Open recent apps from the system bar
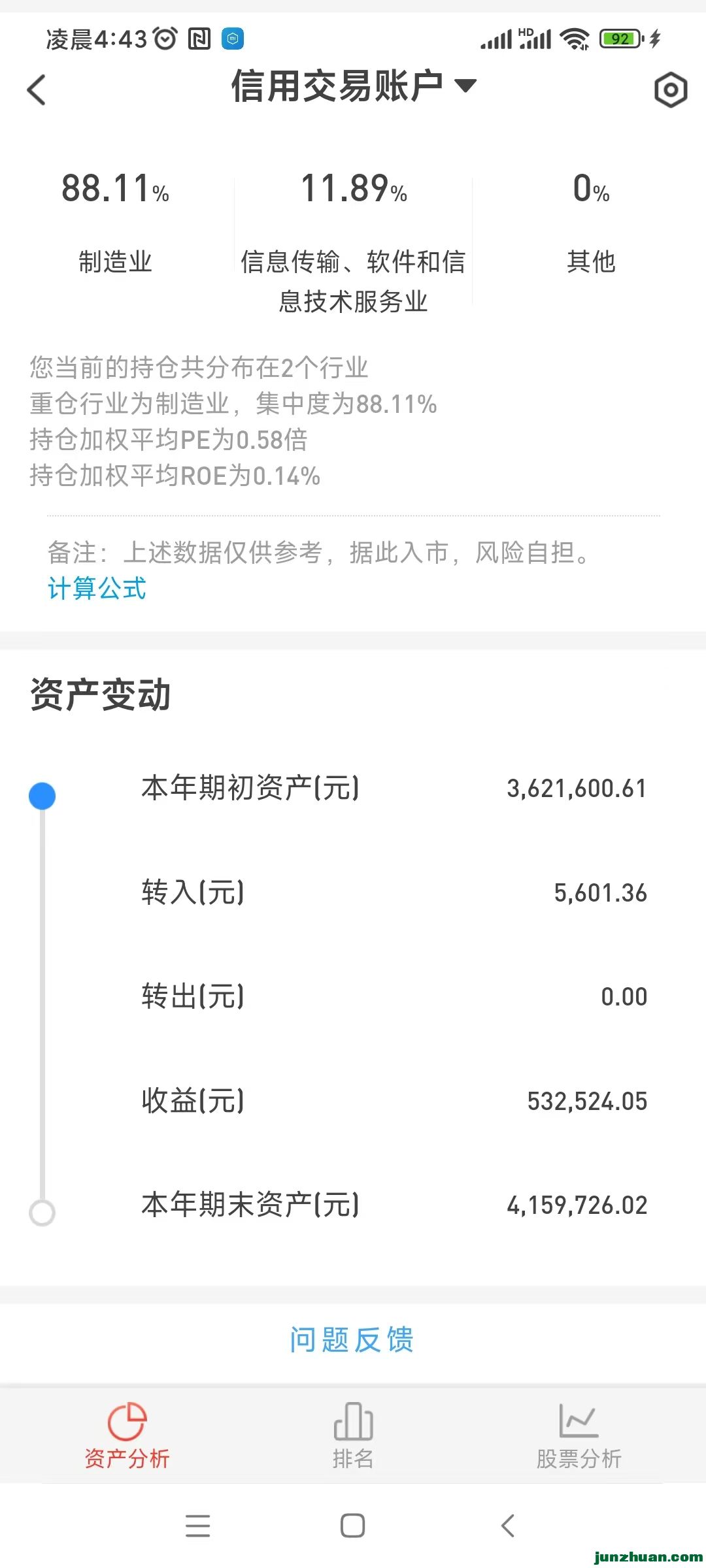The width and height of the screenshot is (706, 1568). click(x=197, y=1526)
